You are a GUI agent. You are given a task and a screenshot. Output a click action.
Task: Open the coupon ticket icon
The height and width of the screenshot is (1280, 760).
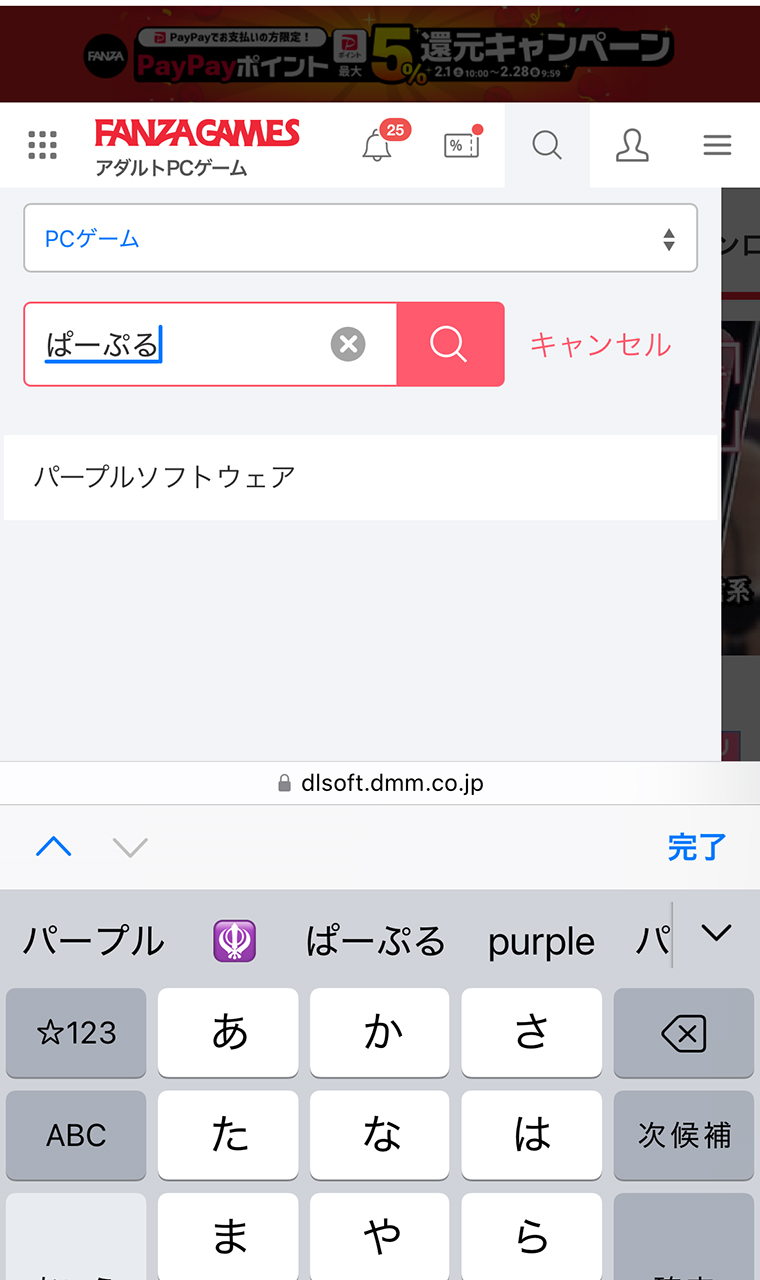pos(461,146)
